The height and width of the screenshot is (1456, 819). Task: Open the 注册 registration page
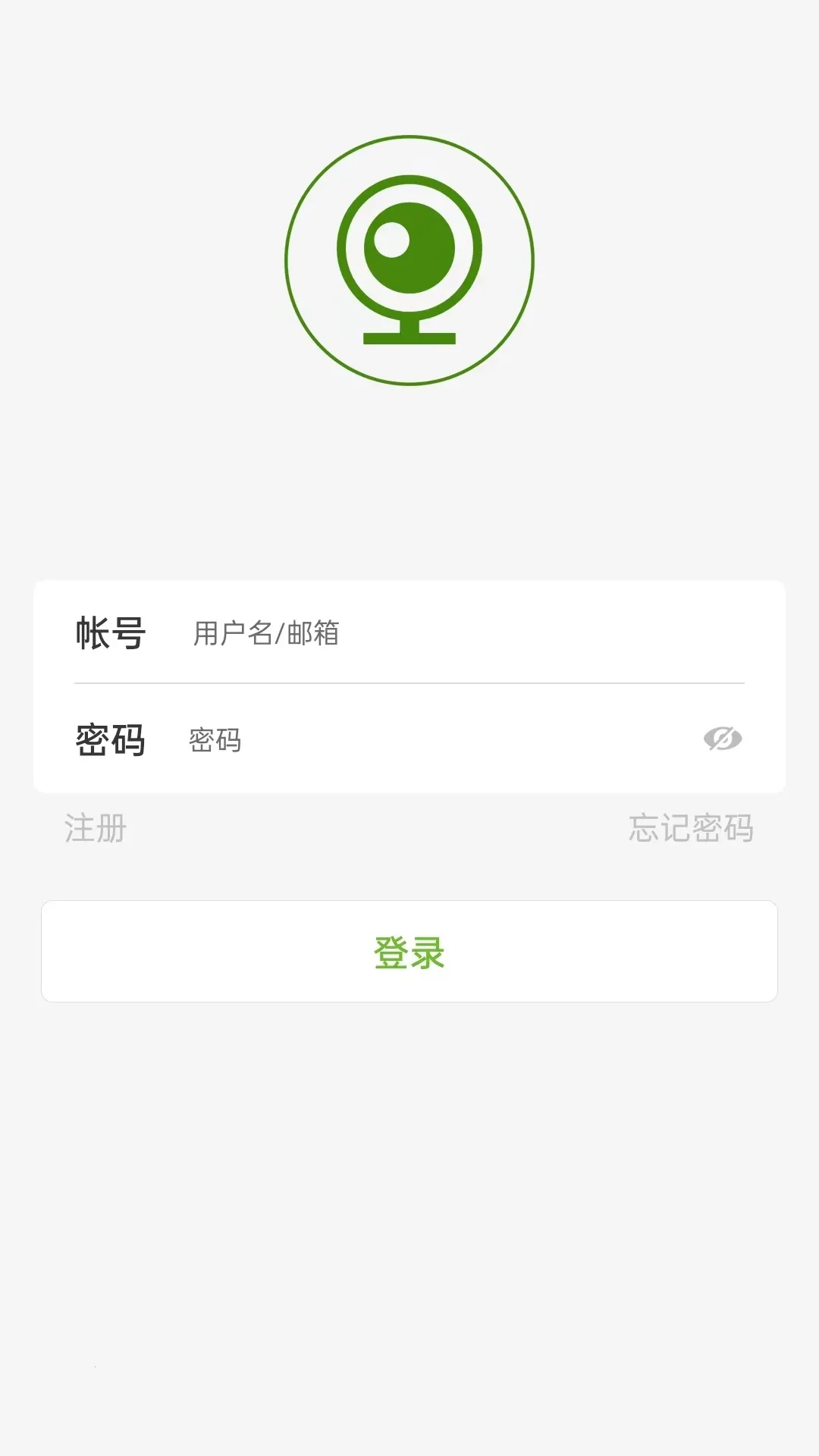[x=95, y=829]
